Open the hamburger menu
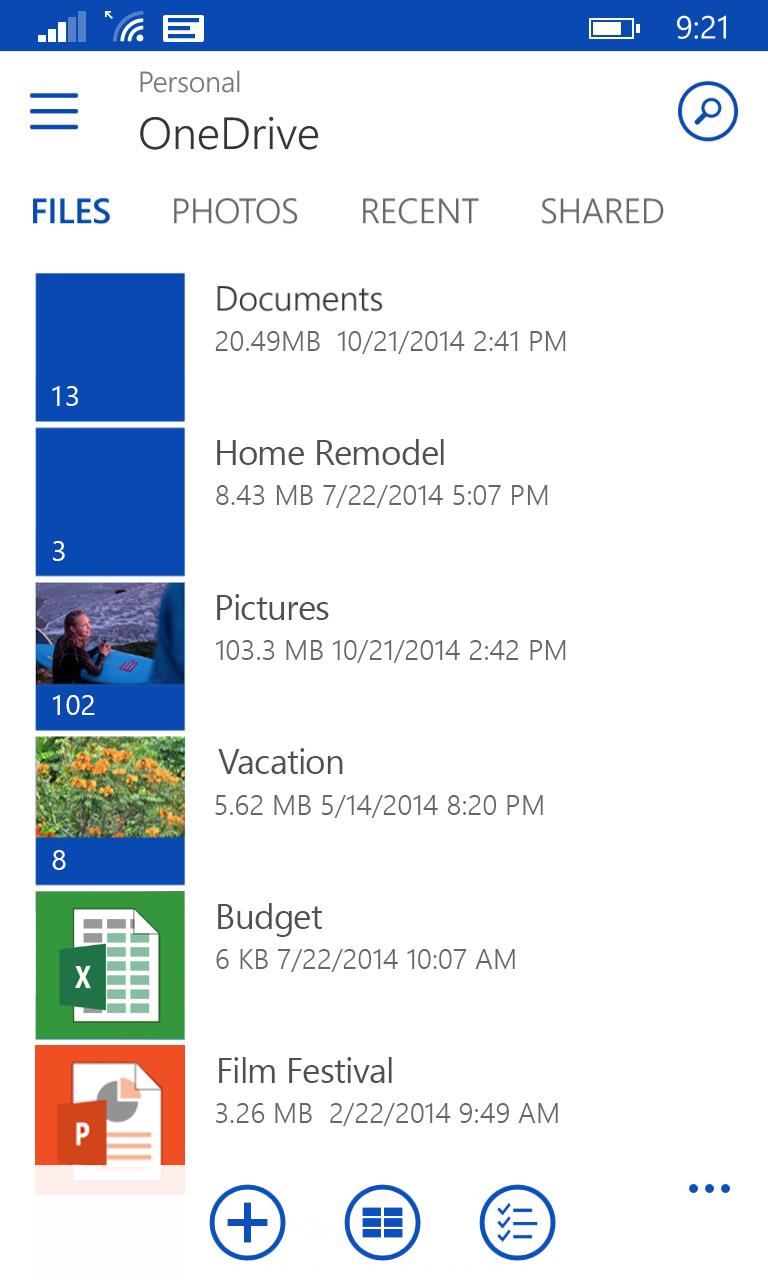The width and height of the screenshot is (768, 1280). pyautogui.click(x=54, y=111)
